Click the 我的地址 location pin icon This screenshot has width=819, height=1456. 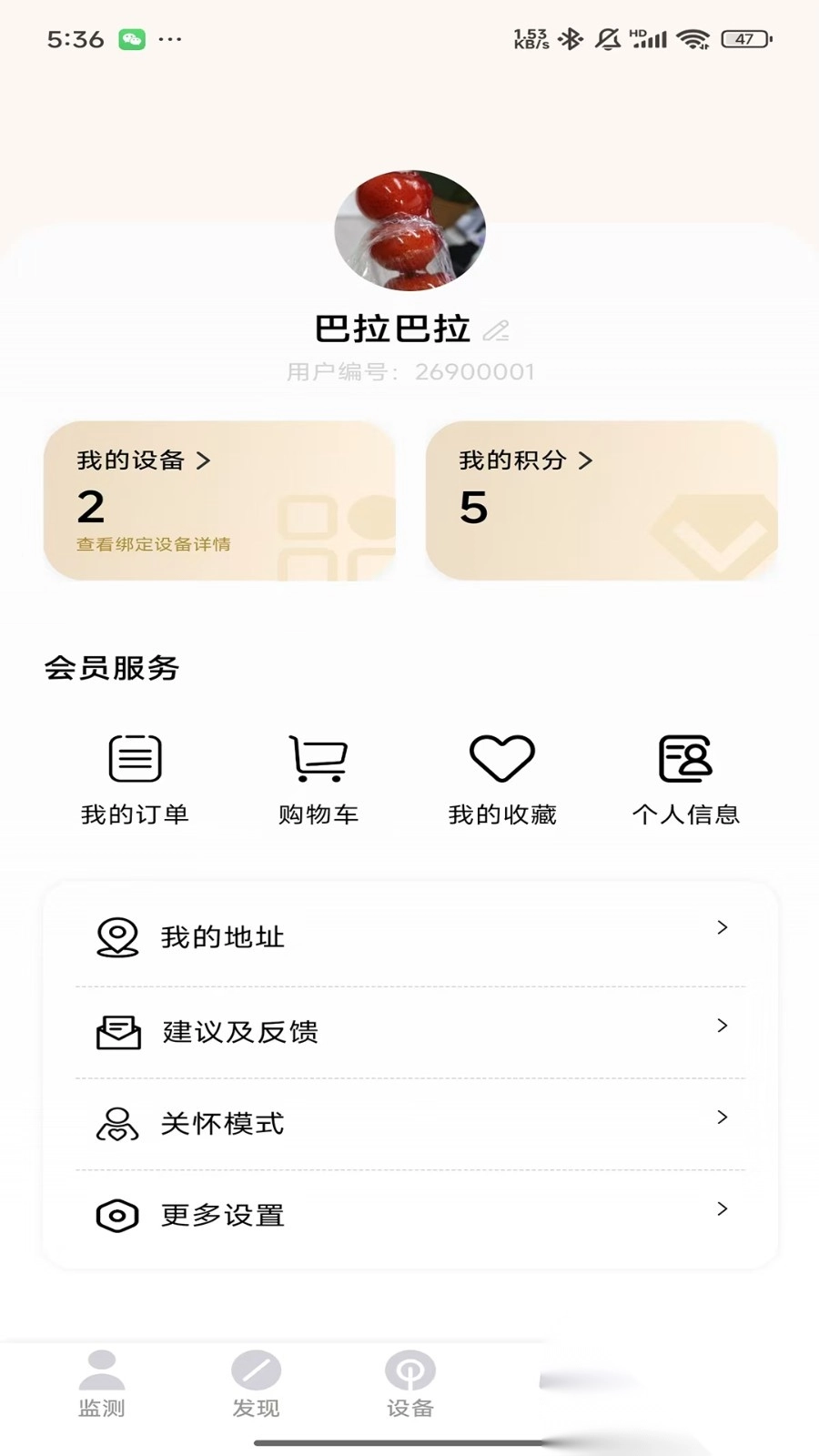116,935
